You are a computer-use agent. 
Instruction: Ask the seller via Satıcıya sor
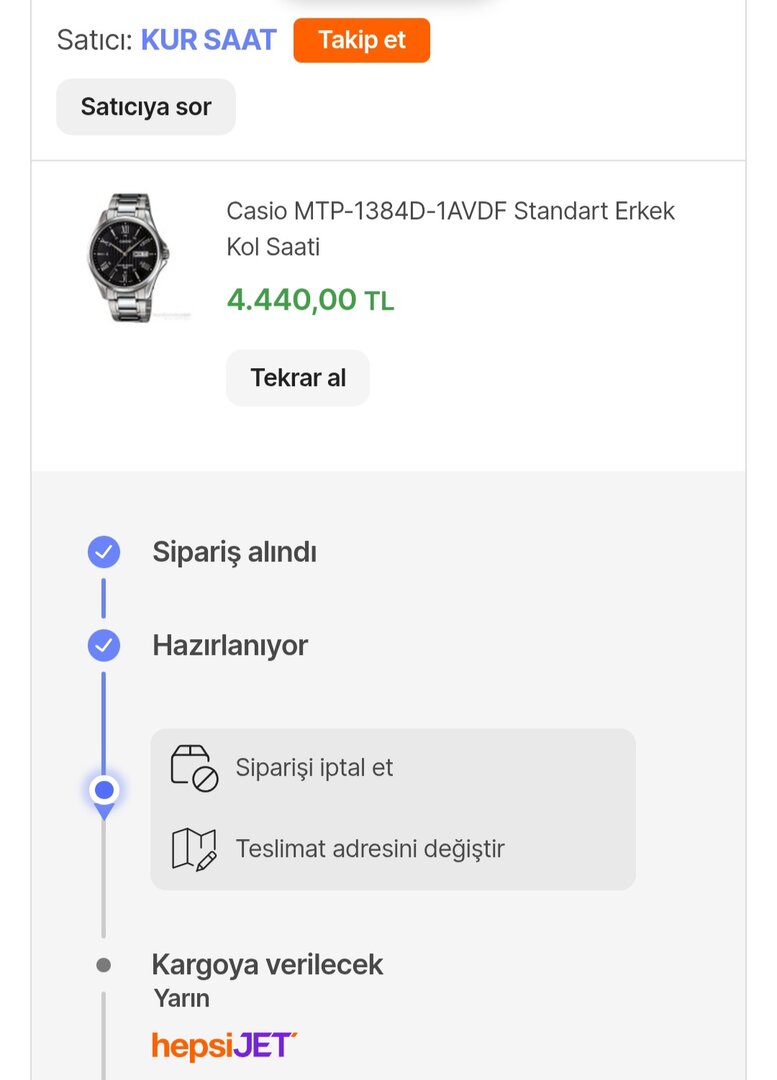(146, 107)
